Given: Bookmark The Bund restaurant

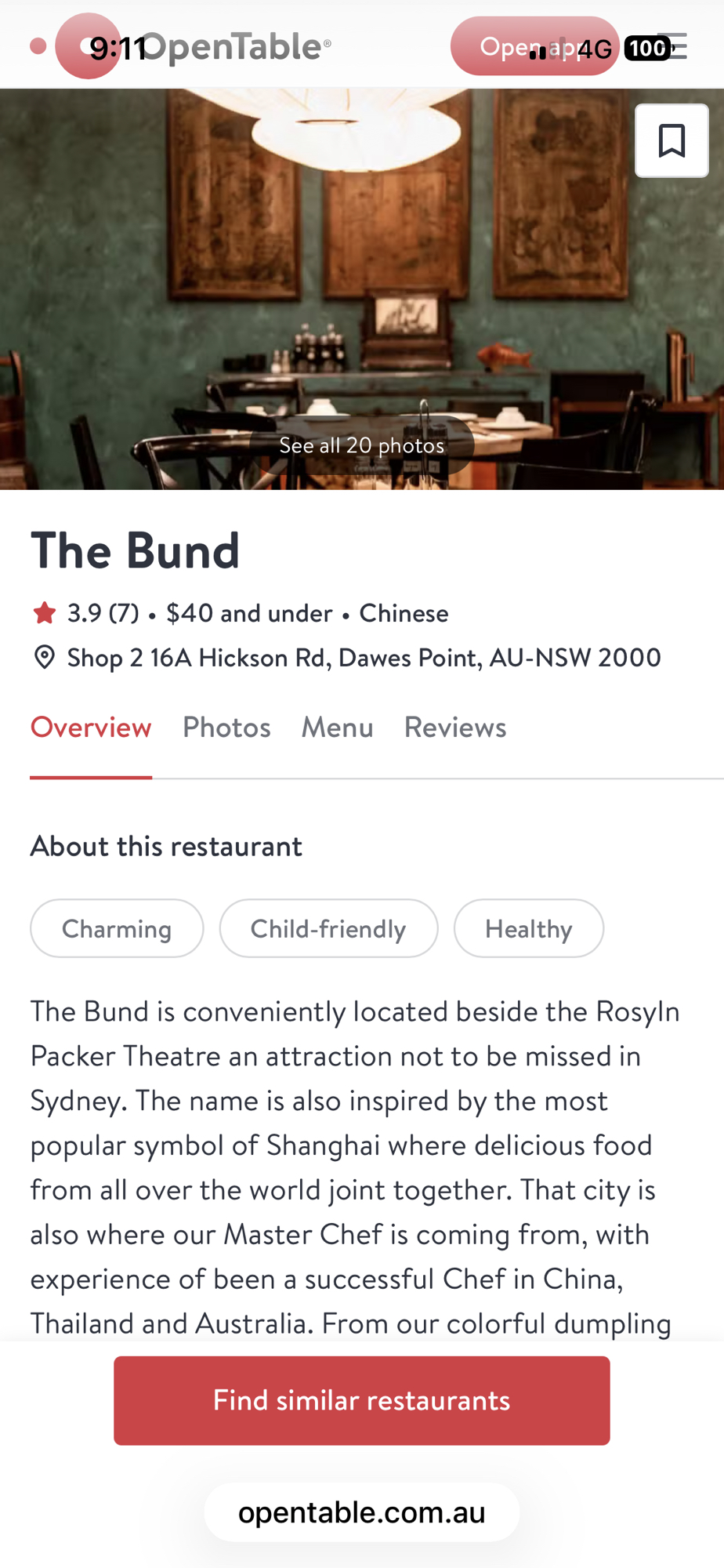Looking at the screenshot, I should (672, 141).
